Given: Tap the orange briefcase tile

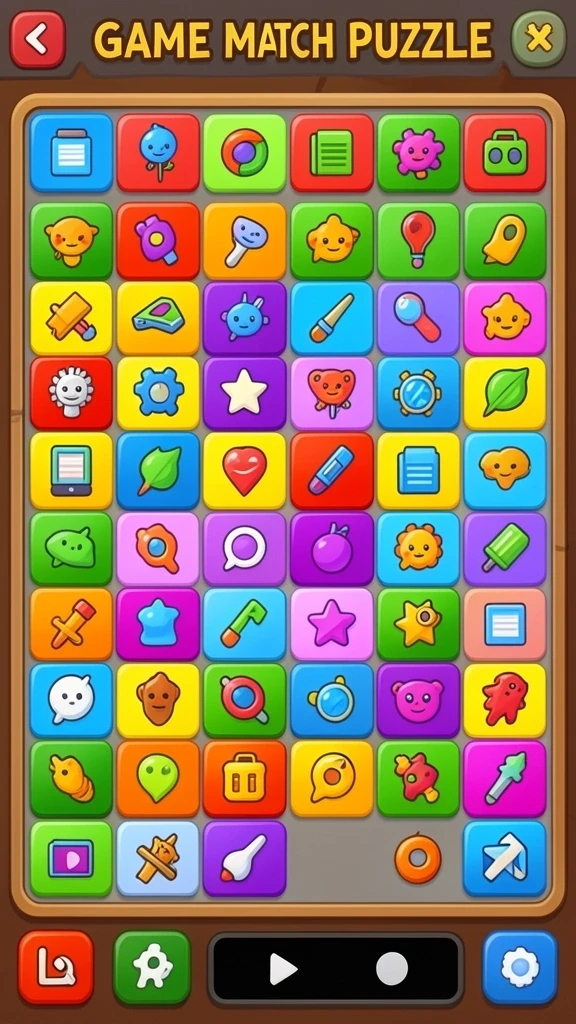Looking at the screenshot, I should pyautogui.click(x=244, y=778).
